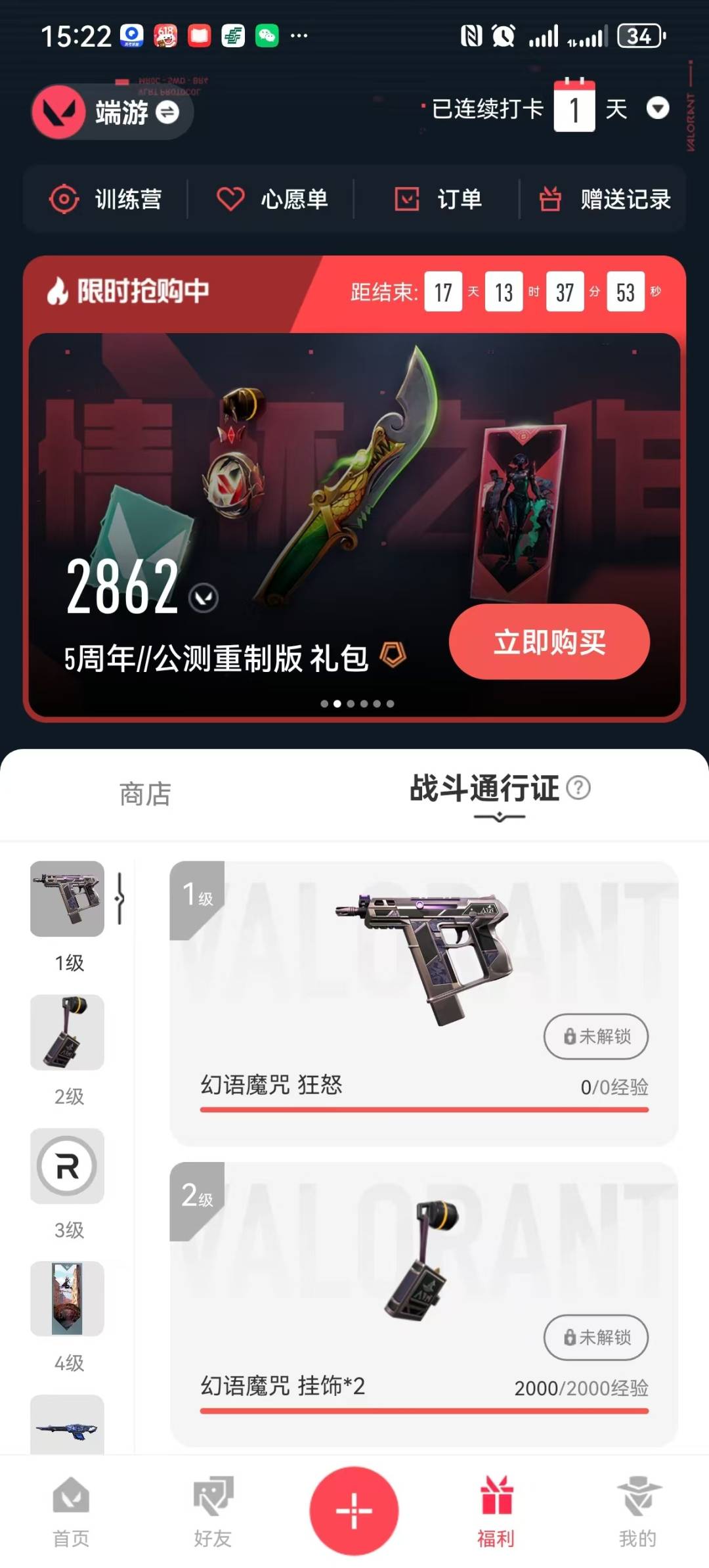Open the 心愿单 wishlist
The height and width of the screenshot is (1568, 709).
pos(272,199)
